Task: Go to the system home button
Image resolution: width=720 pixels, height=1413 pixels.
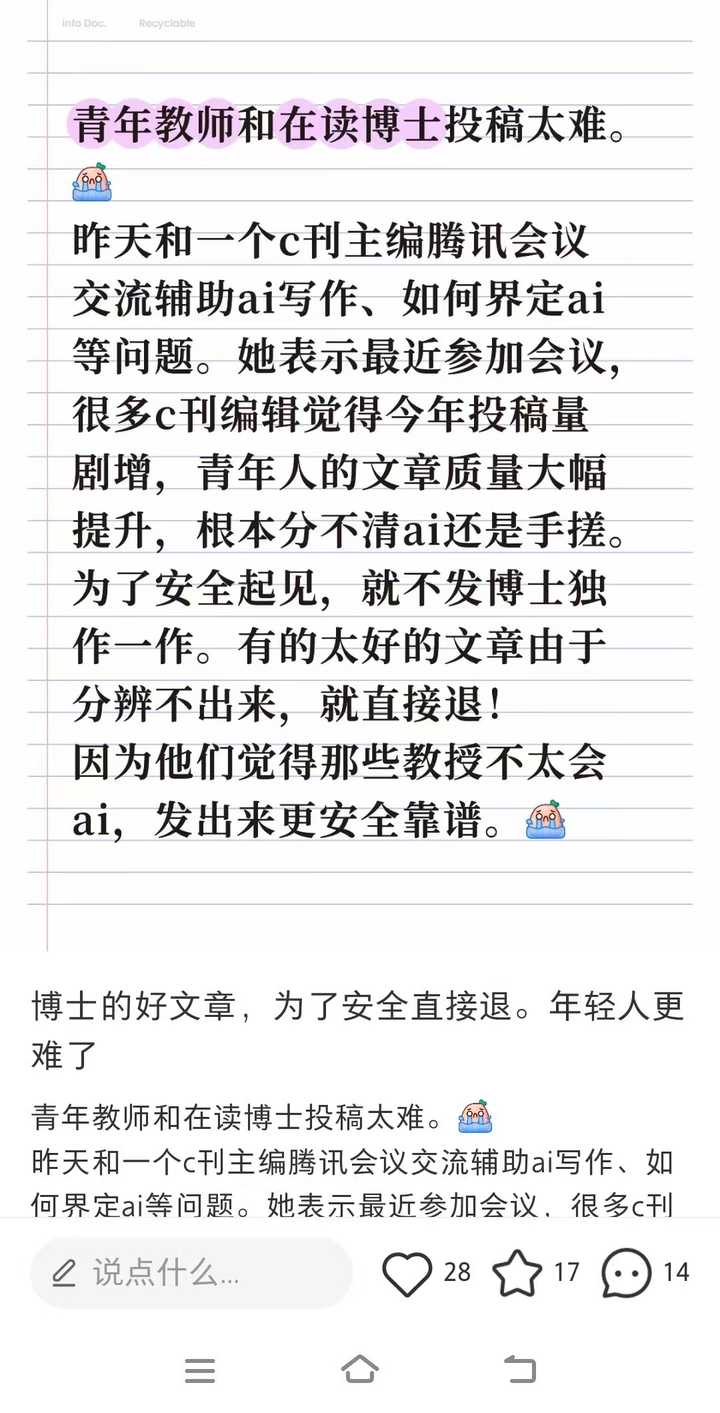Action: tap(360, 1369)
